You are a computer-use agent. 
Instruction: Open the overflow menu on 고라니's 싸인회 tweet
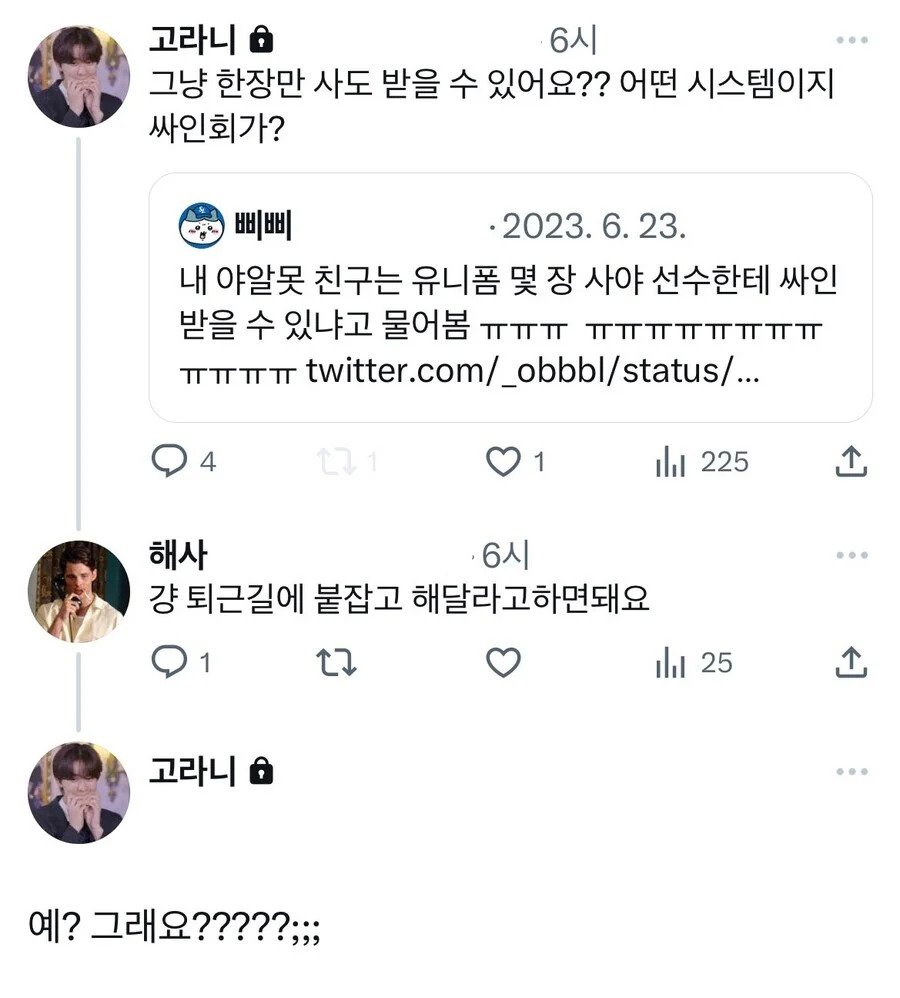851,40
